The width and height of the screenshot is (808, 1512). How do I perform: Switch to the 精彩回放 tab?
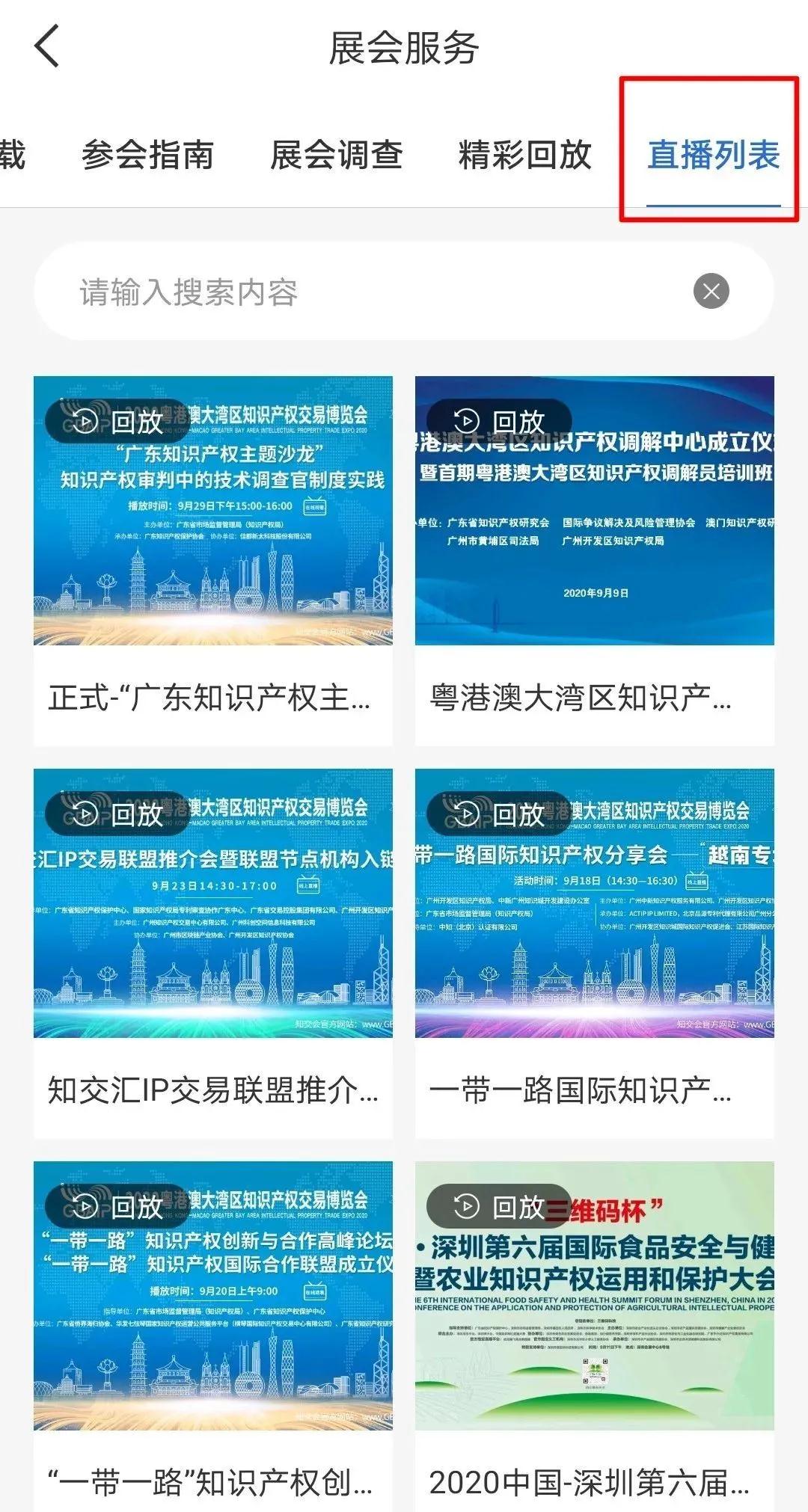524,155
